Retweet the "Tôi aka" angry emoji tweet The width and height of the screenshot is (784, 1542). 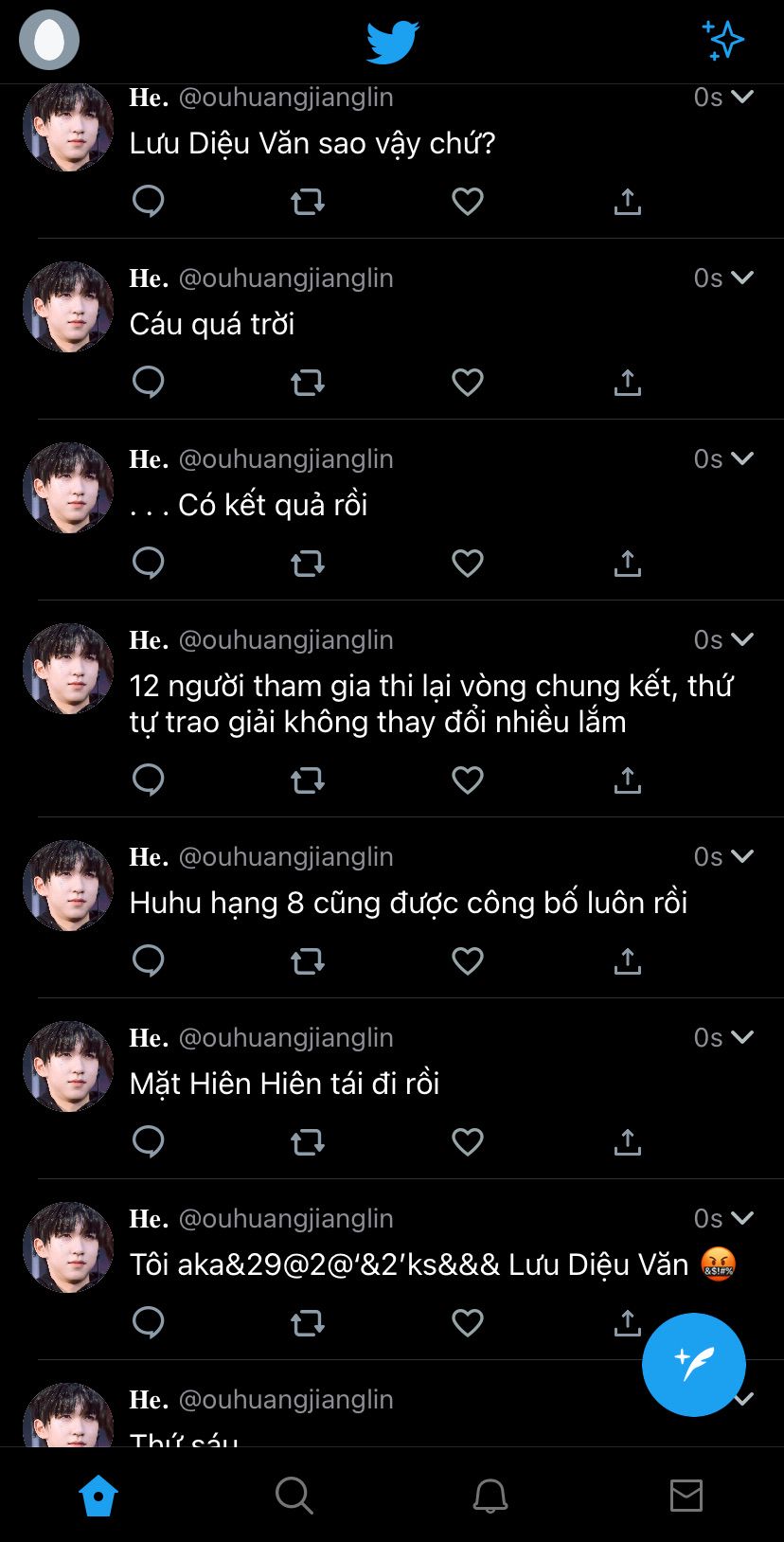[308, 1322]
